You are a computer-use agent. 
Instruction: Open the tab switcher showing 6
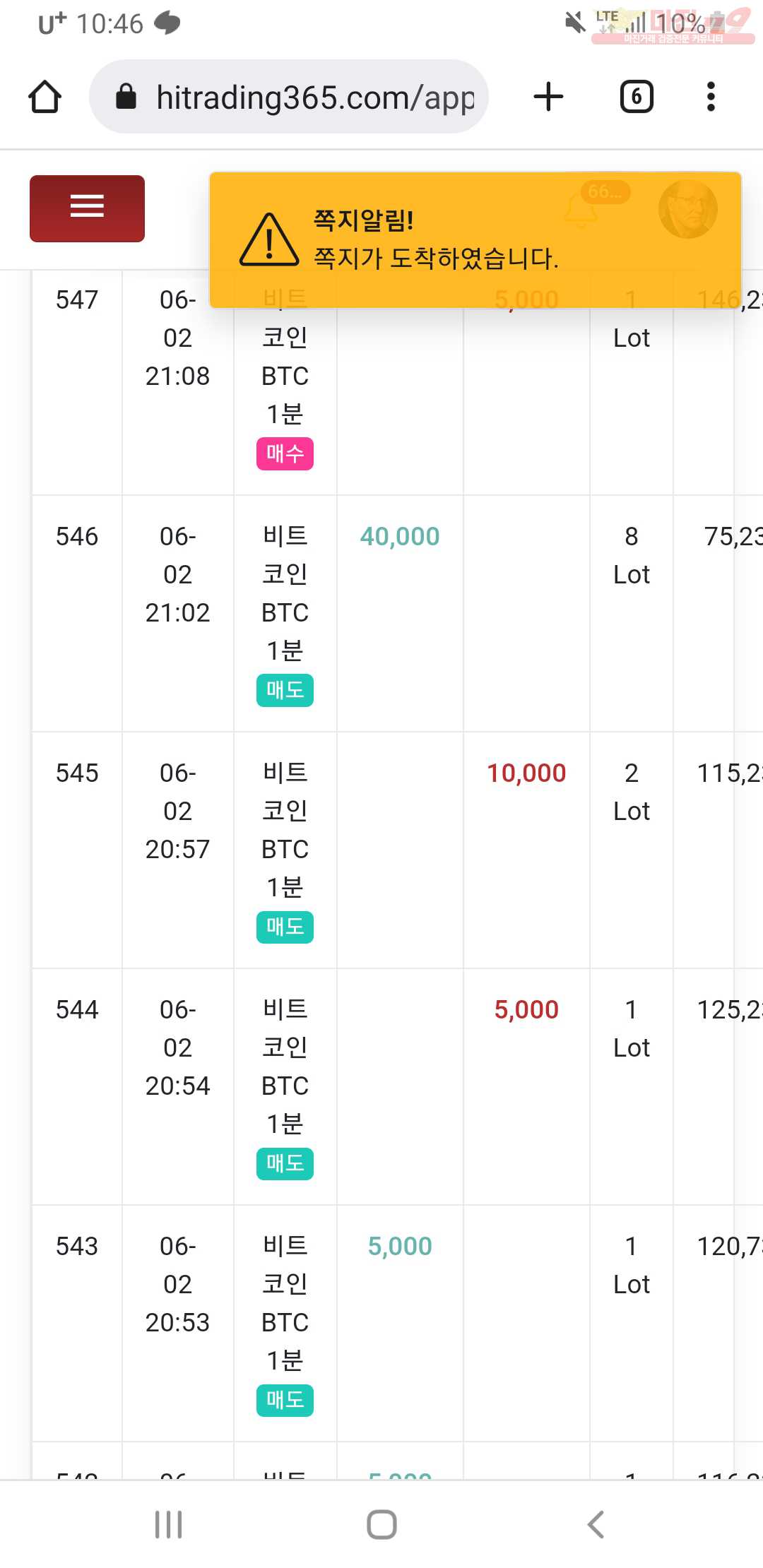(x=637, y=97)
